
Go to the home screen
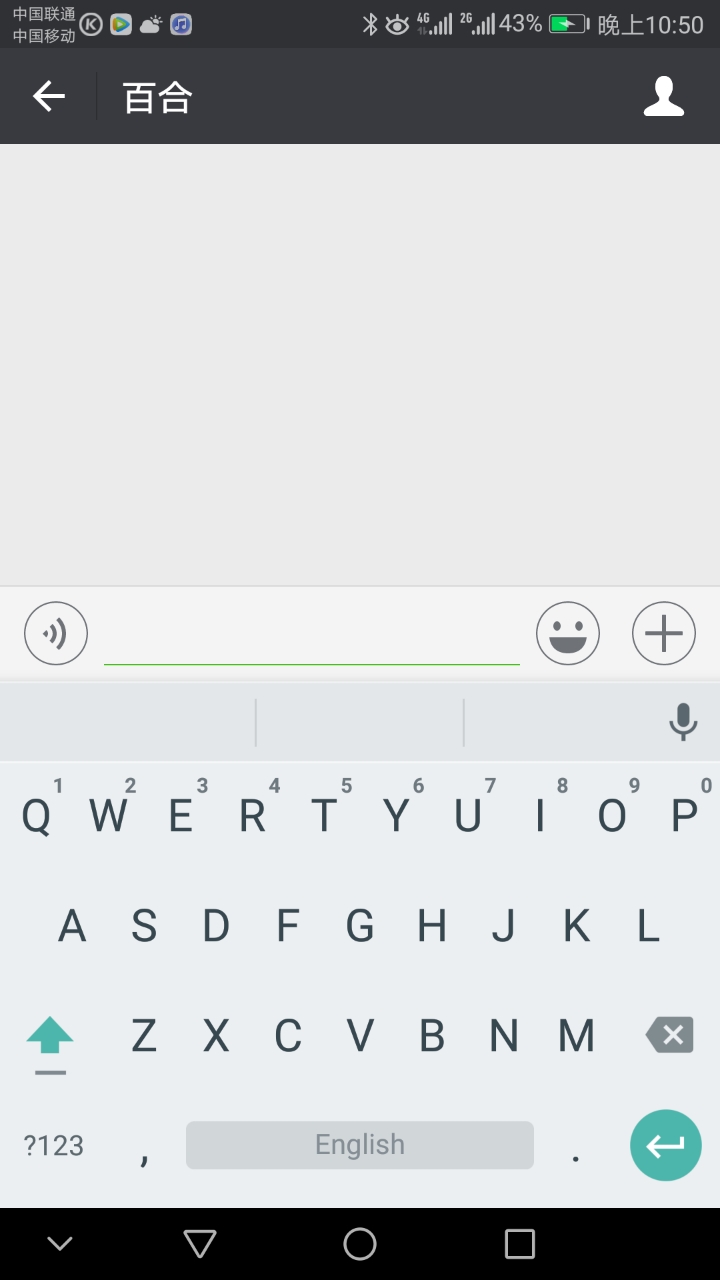pyautogui.click(x=360, y=1244)
